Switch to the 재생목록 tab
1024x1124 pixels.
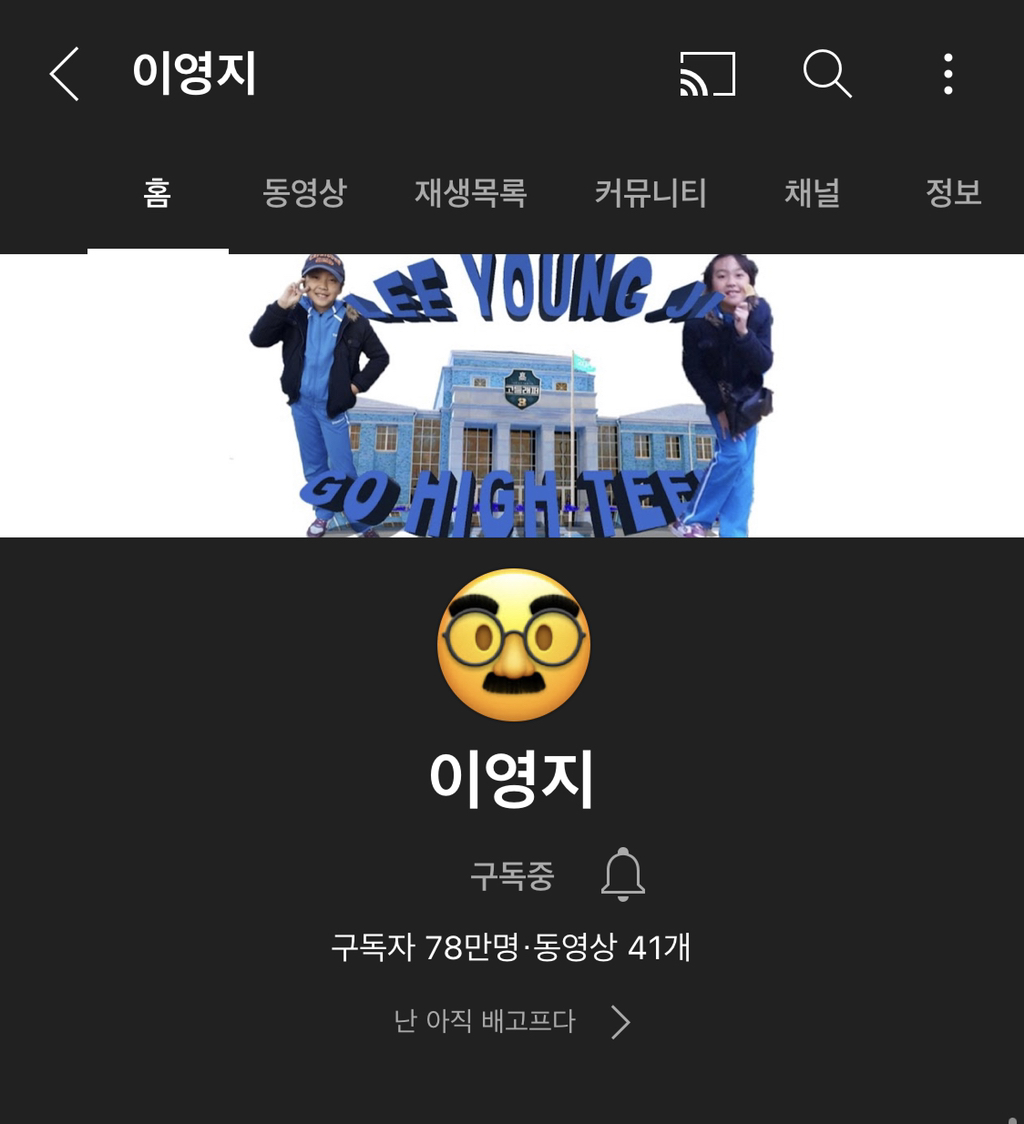pyautogui.click(x=470, y=192)
